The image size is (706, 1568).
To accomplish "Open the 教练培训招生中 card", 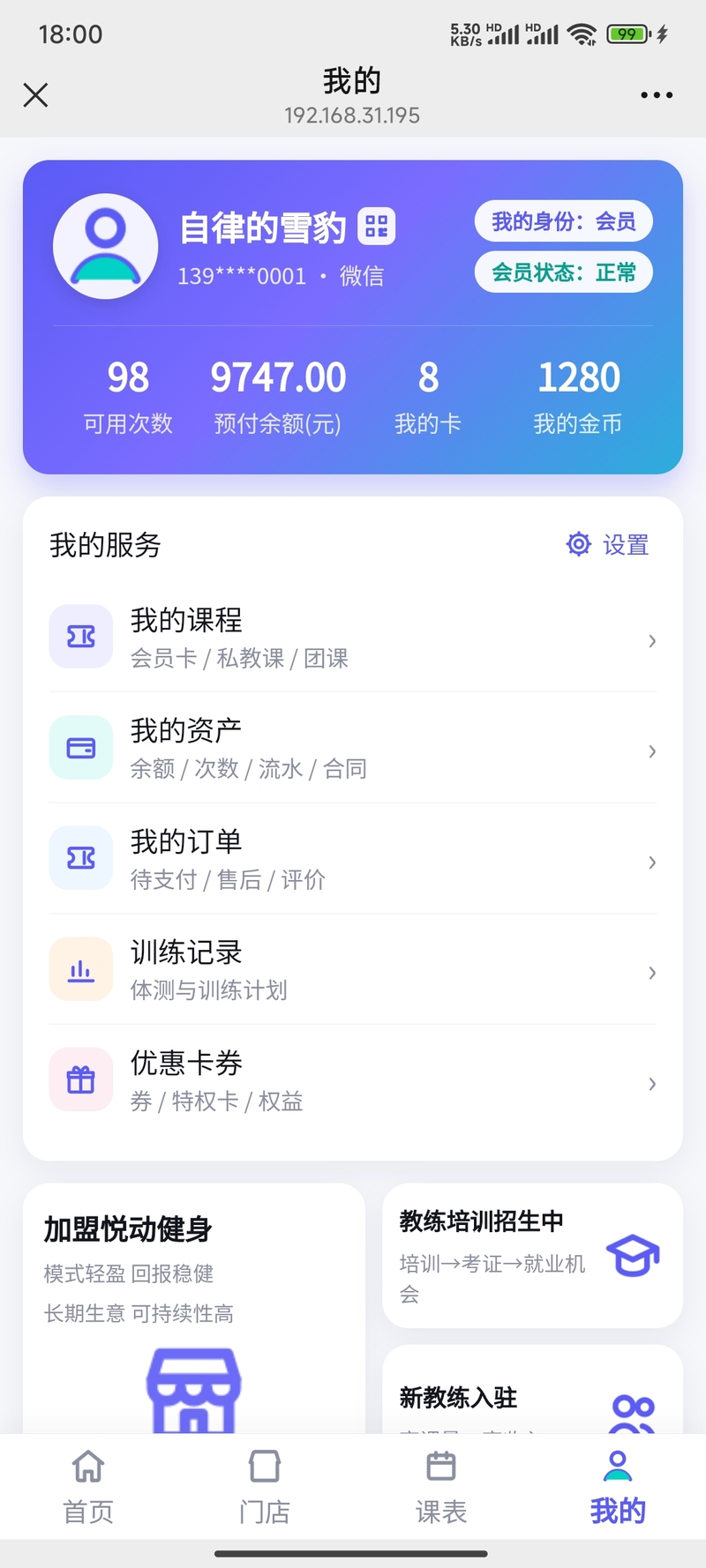I will click(x=533, y=1256).
